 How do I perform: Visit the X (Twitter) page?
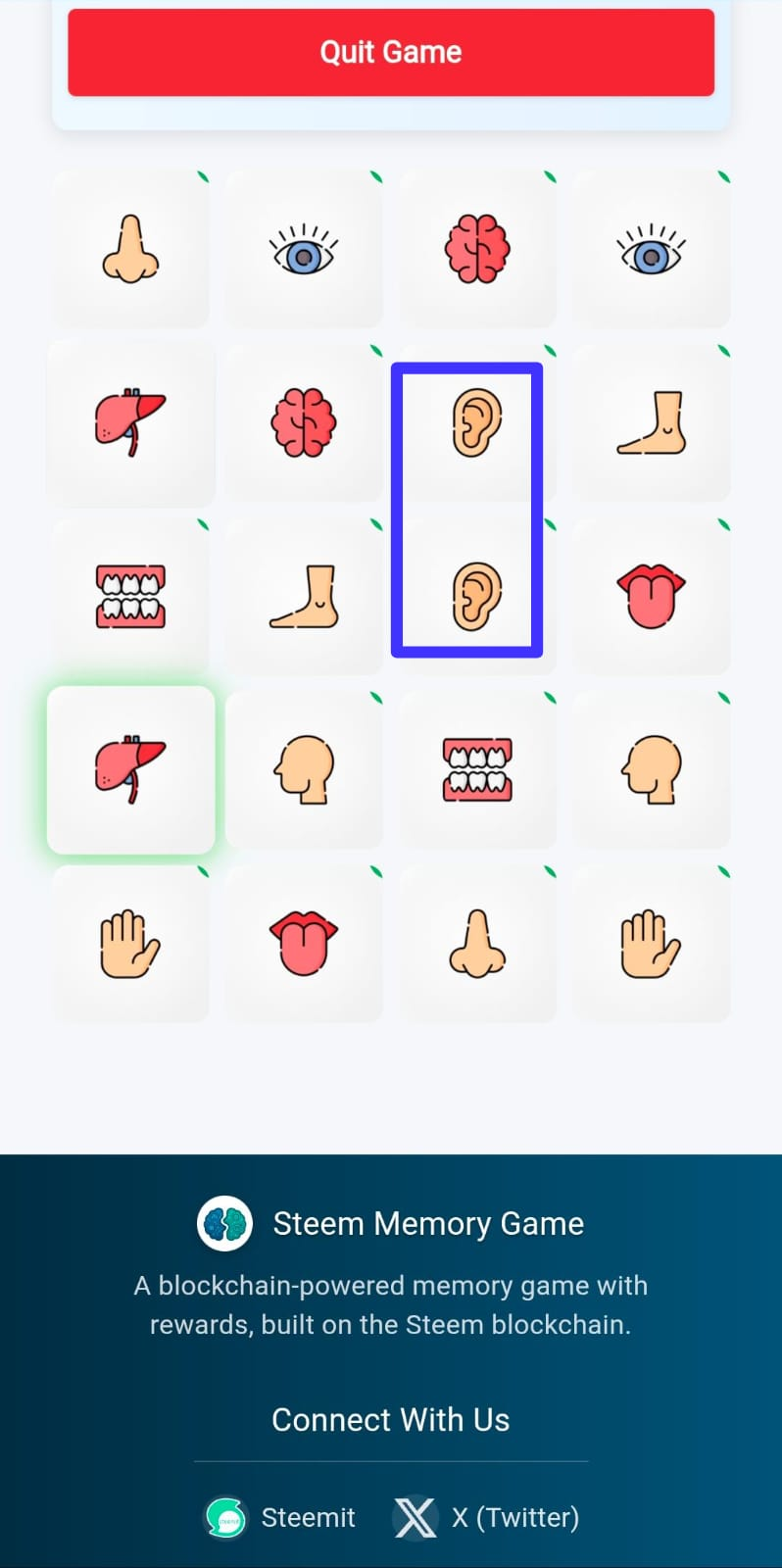click(x=488, y=1517)
